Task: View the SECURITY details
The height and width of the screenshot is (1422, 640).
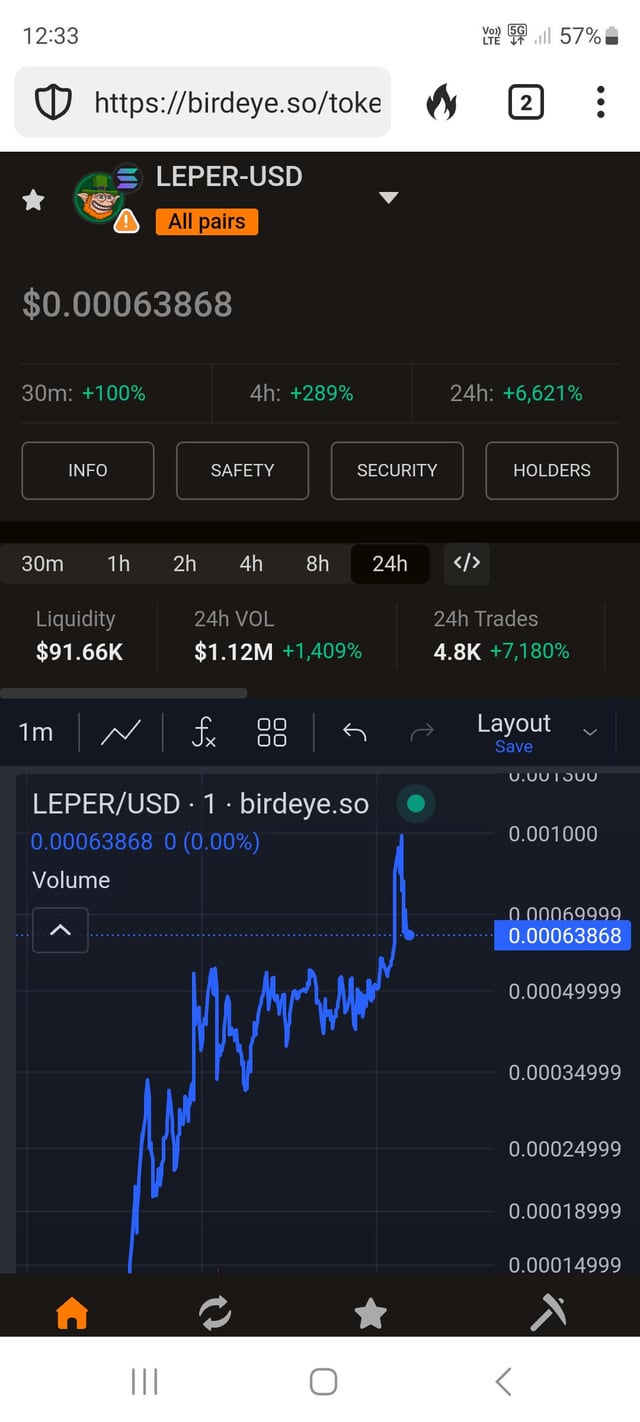Action: [x=397, y=470]
